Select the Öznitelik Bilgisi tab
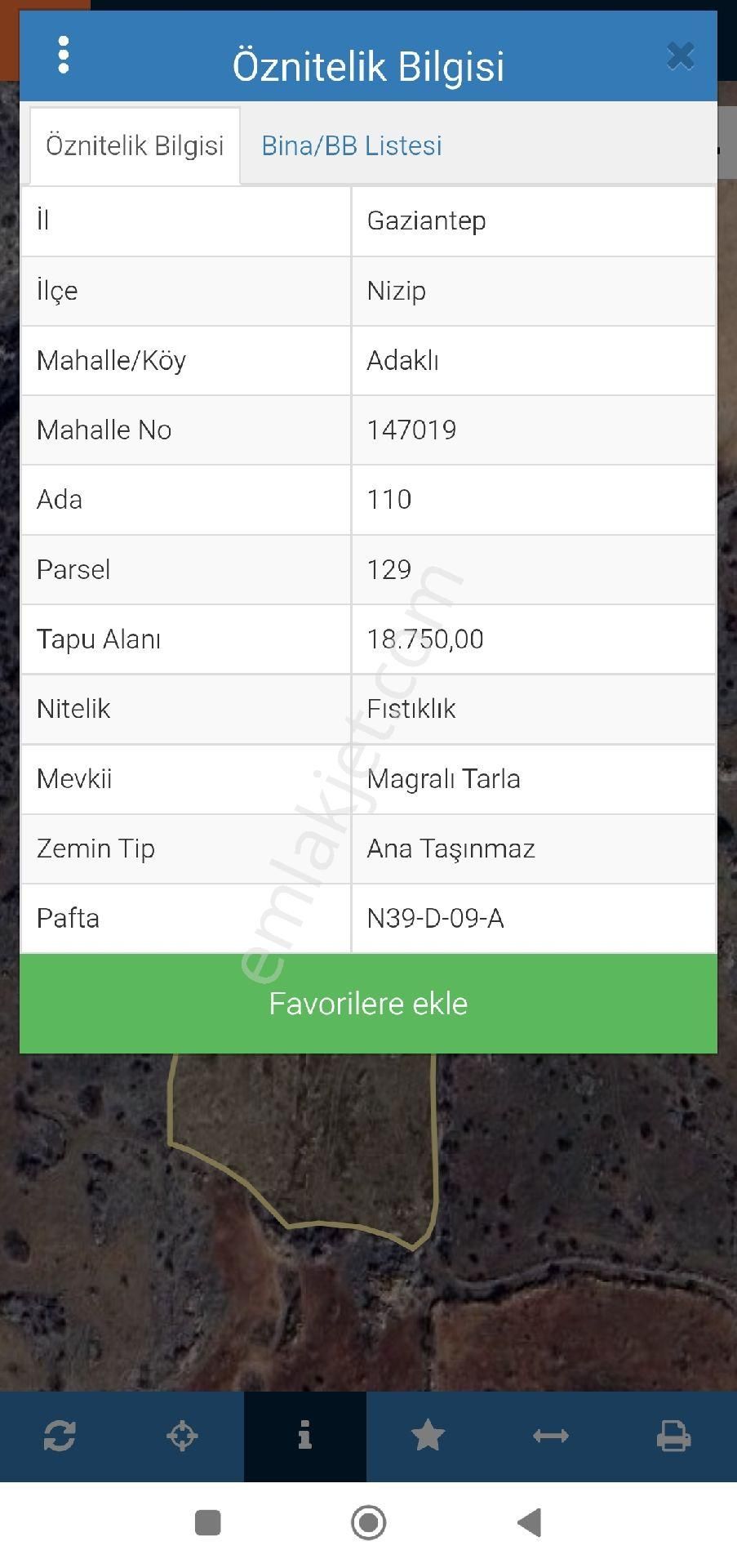Screen dimensions: 737x1568 [135, 145]
